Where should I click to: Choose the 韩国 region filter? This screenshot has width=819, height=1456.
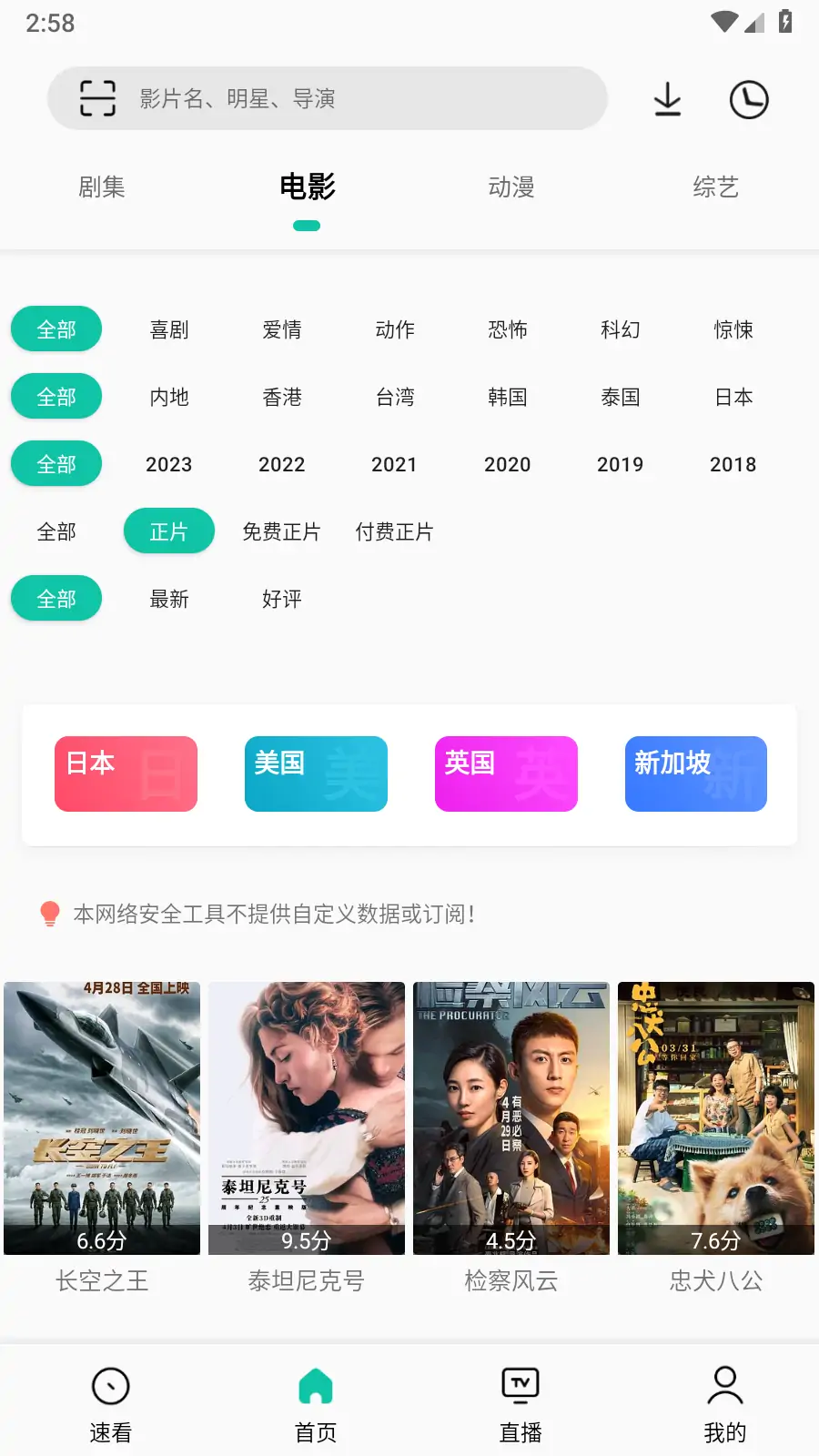(507, 397)
